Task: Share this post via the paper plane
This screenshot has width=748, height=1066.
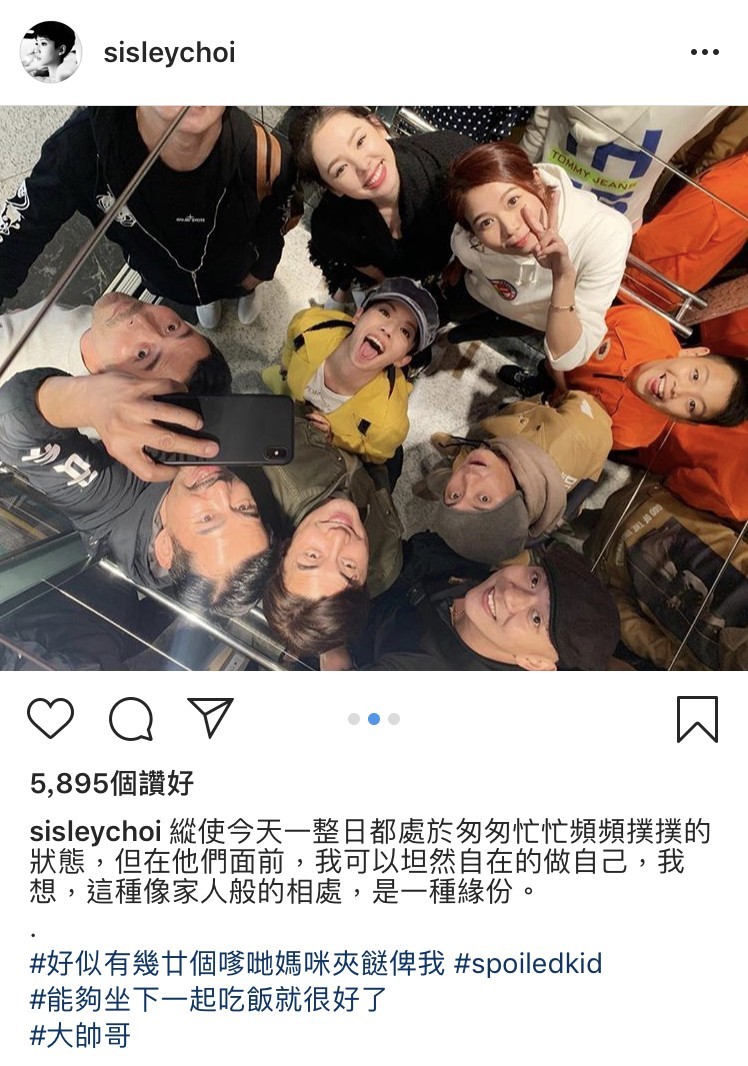Action: click(x=210, y=718)
